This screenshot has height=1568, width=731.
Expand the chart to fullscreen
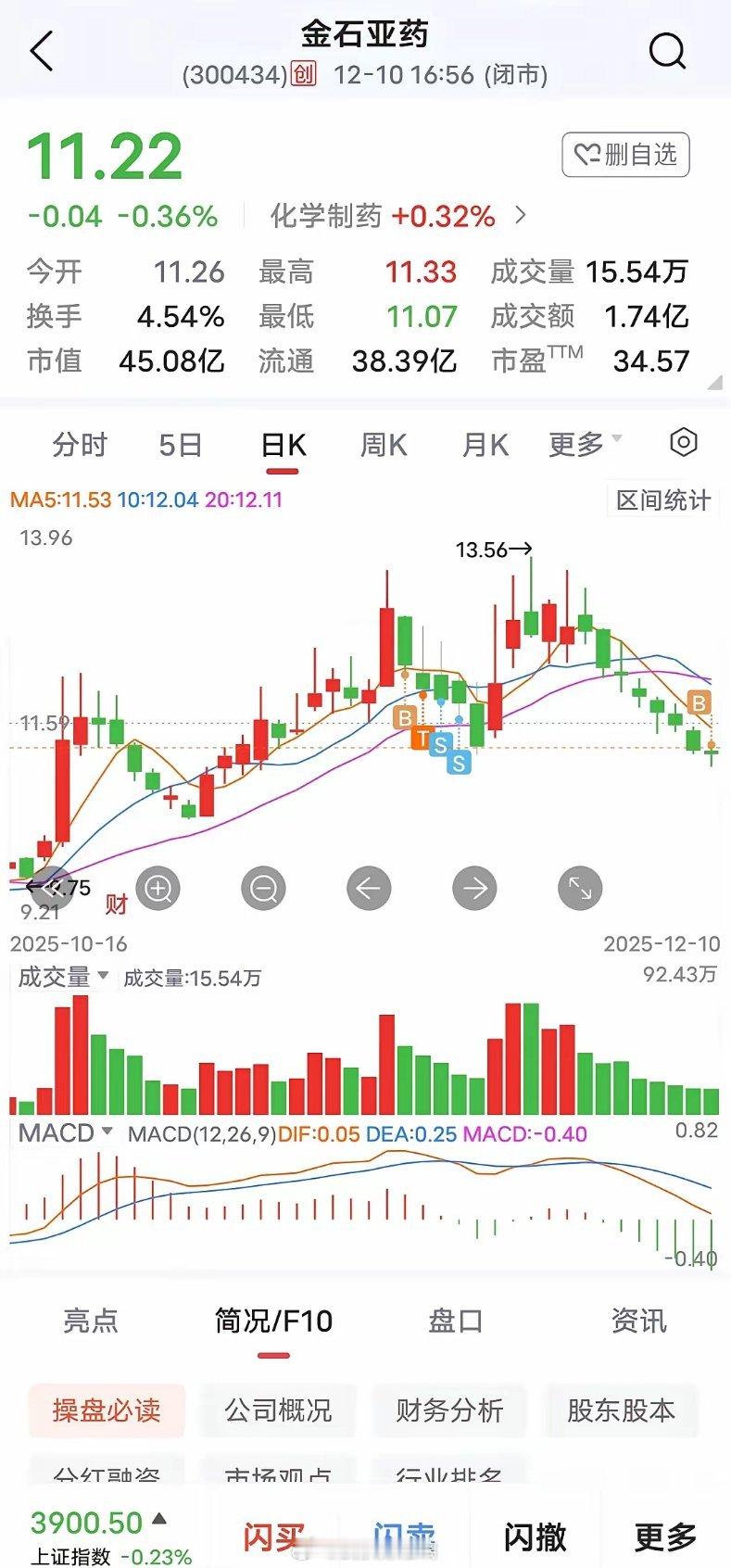[580, 887]
